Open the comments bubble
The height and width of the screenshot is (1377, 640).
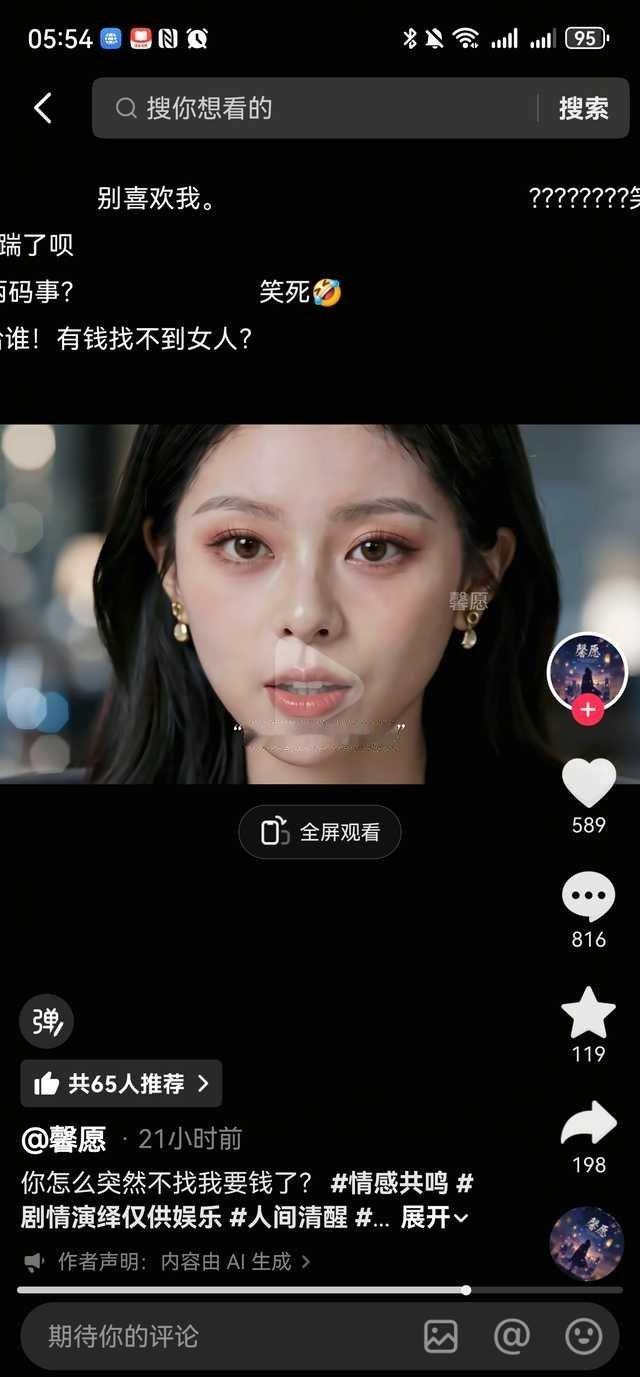pyautogui.click(x=588, y=897)
